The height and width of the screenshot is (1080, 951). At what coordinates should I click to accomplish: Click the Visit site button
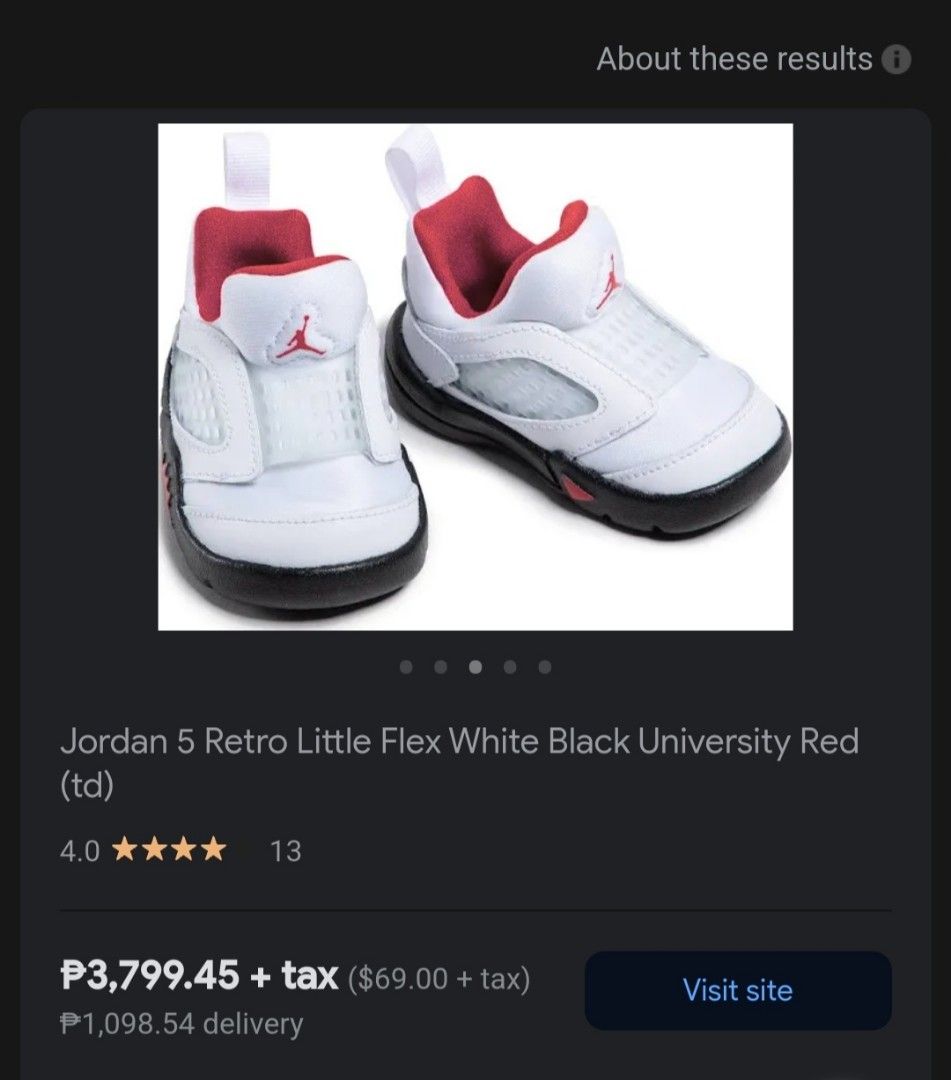(738, 989)
